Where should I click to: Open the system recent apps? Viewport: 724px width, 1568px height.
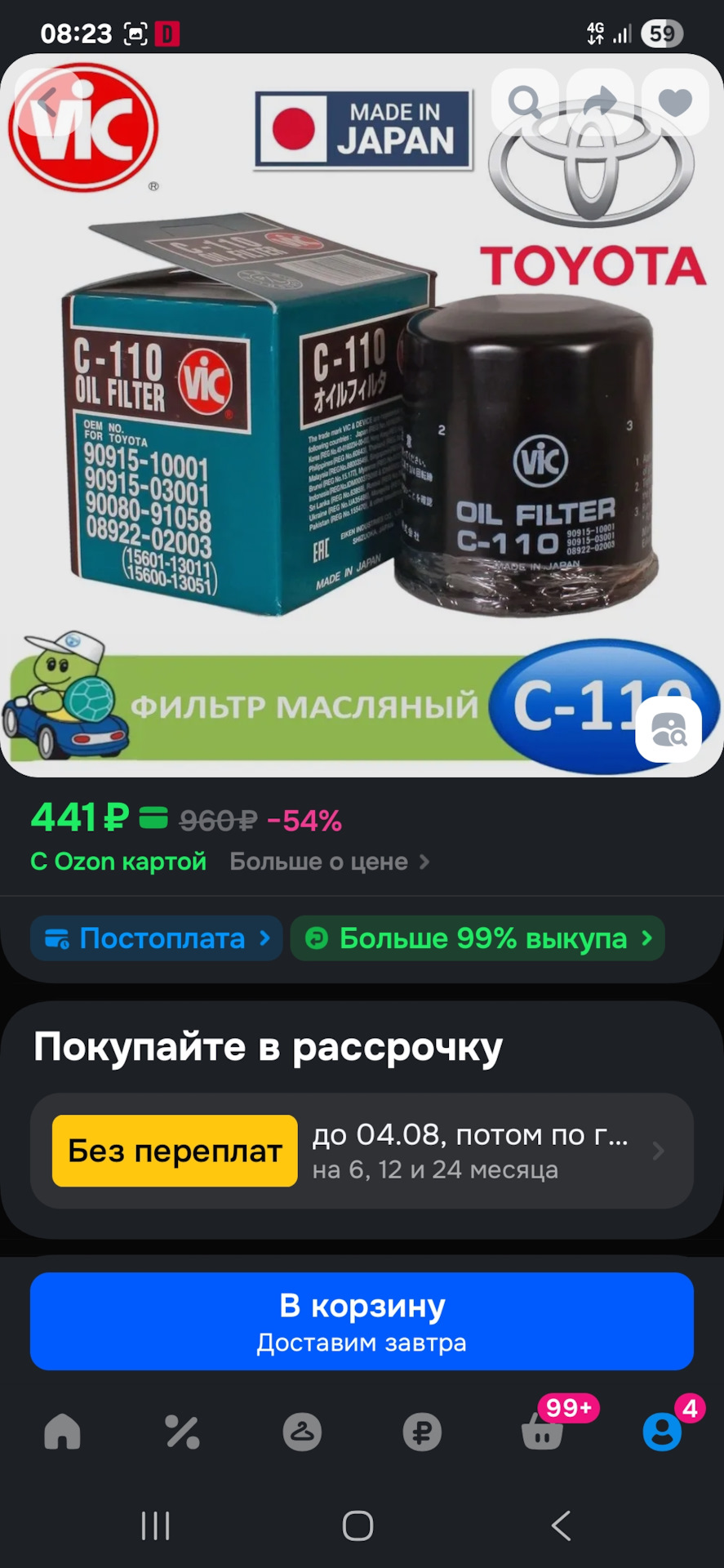pyautogui.click(x=155, y=1525)
